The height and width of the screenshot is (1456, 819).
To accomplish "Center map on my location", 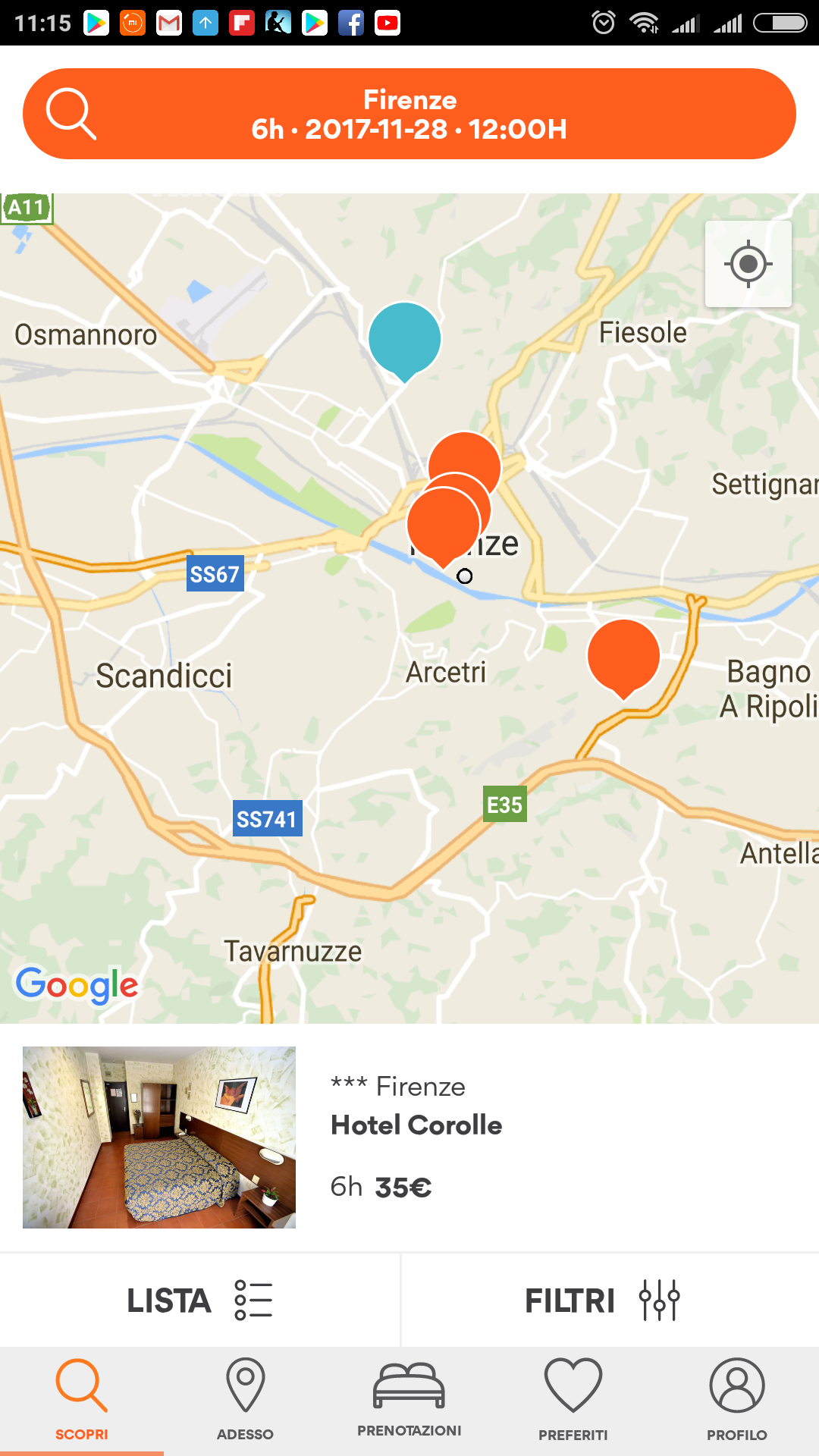I will (x=748, y=264).
